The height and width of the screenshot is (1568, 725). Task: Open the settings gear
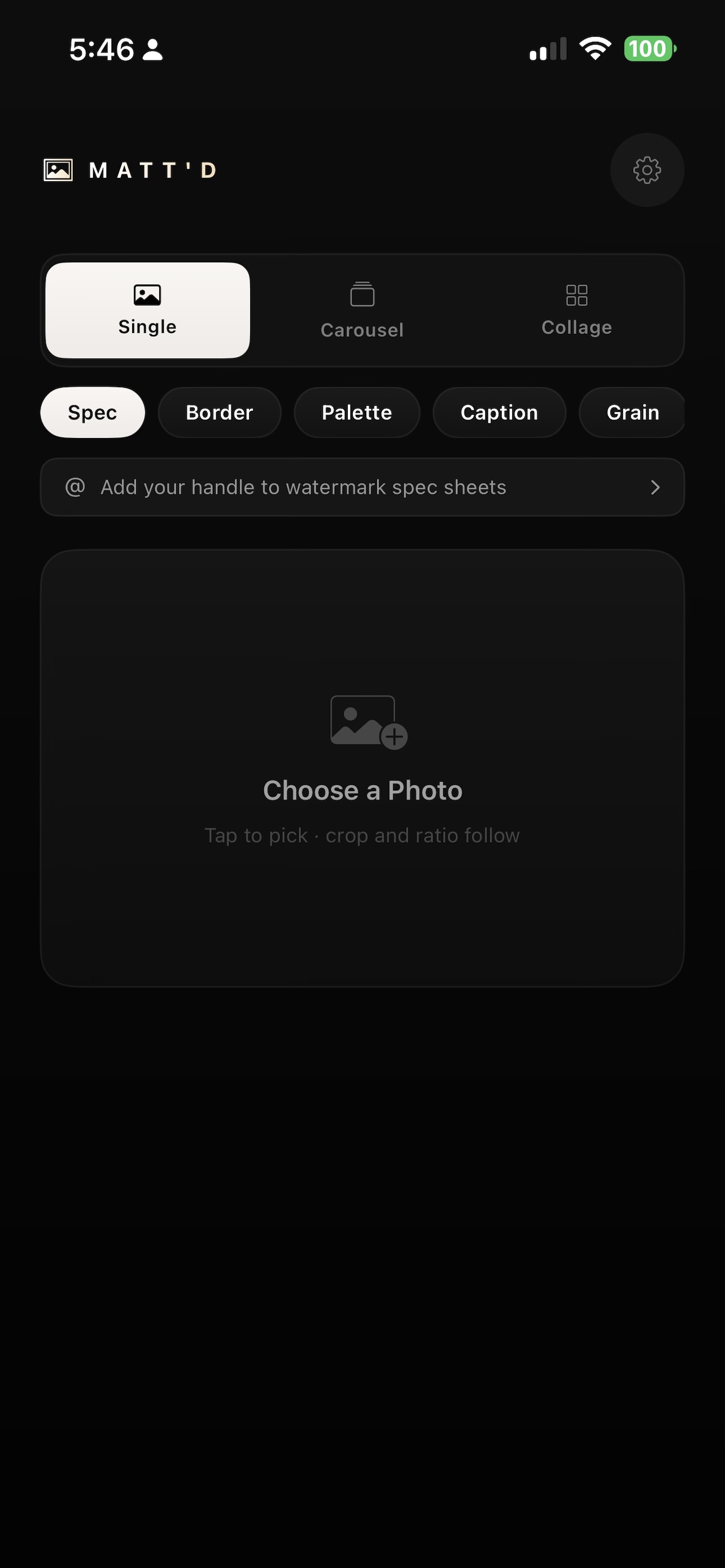tap(647, 170)
